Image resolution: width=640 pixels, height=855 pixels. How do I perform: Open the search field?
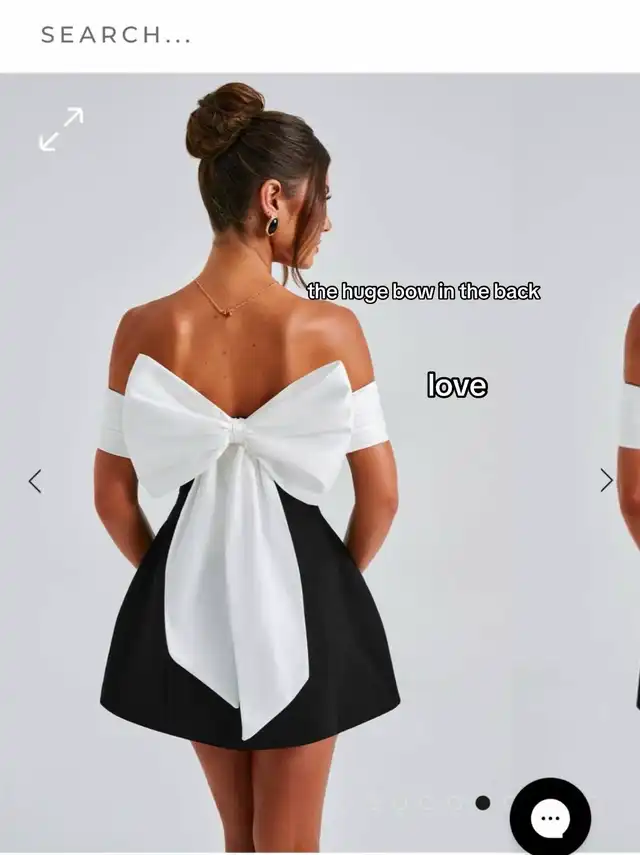tap(116, 35)
